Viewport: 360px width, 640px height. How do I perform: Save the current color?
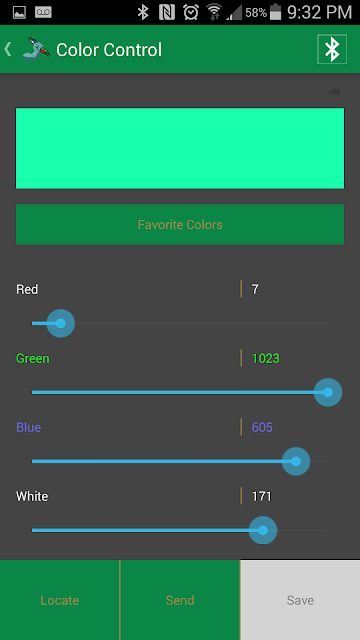(x=300, y=600)
